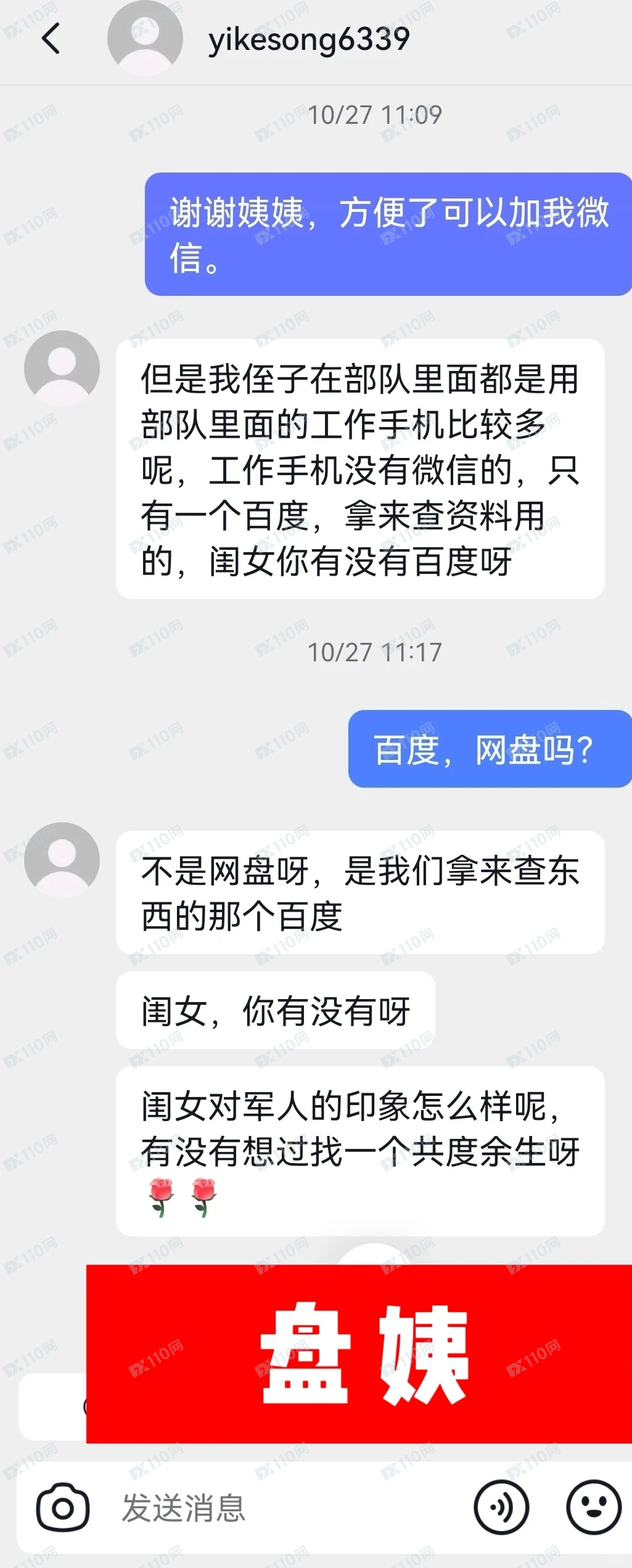
Task: Tap the back chevron to exit chat
Action: (50, 38)
